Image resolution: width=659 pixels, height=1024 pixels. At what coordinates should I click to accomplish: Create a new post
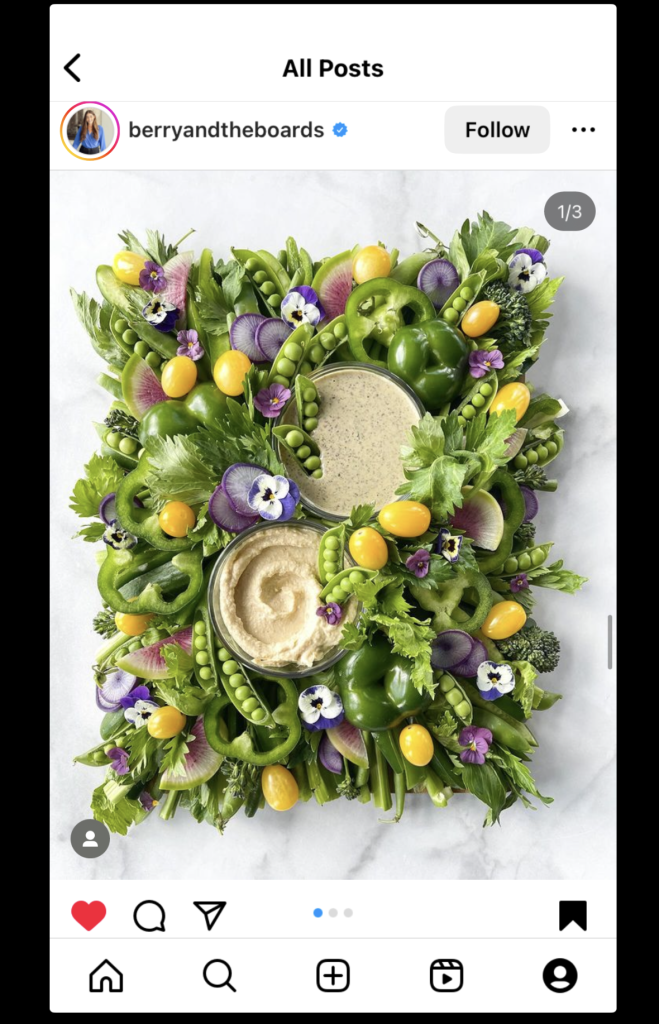coord(333,975)
